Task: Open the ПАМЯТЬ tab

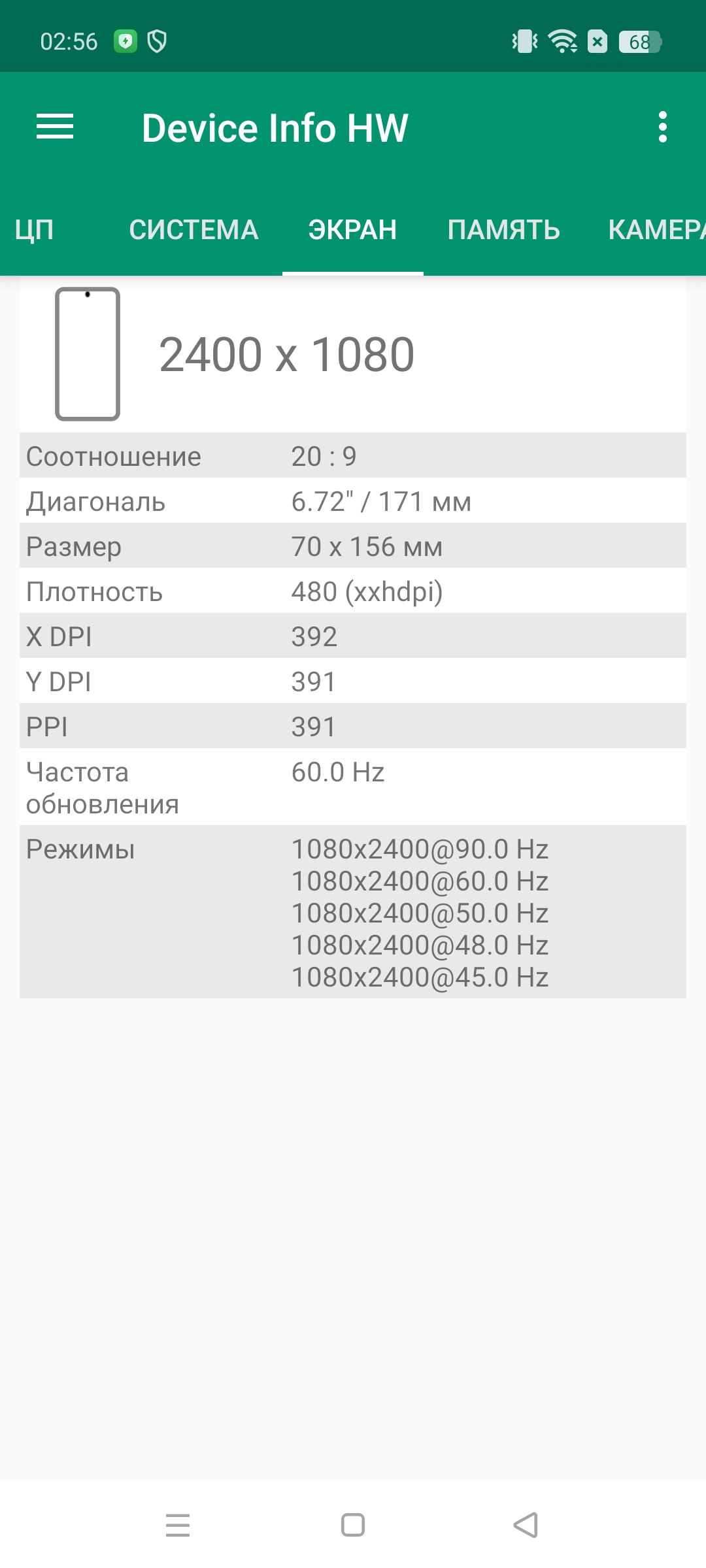Action: coord(503,230)
